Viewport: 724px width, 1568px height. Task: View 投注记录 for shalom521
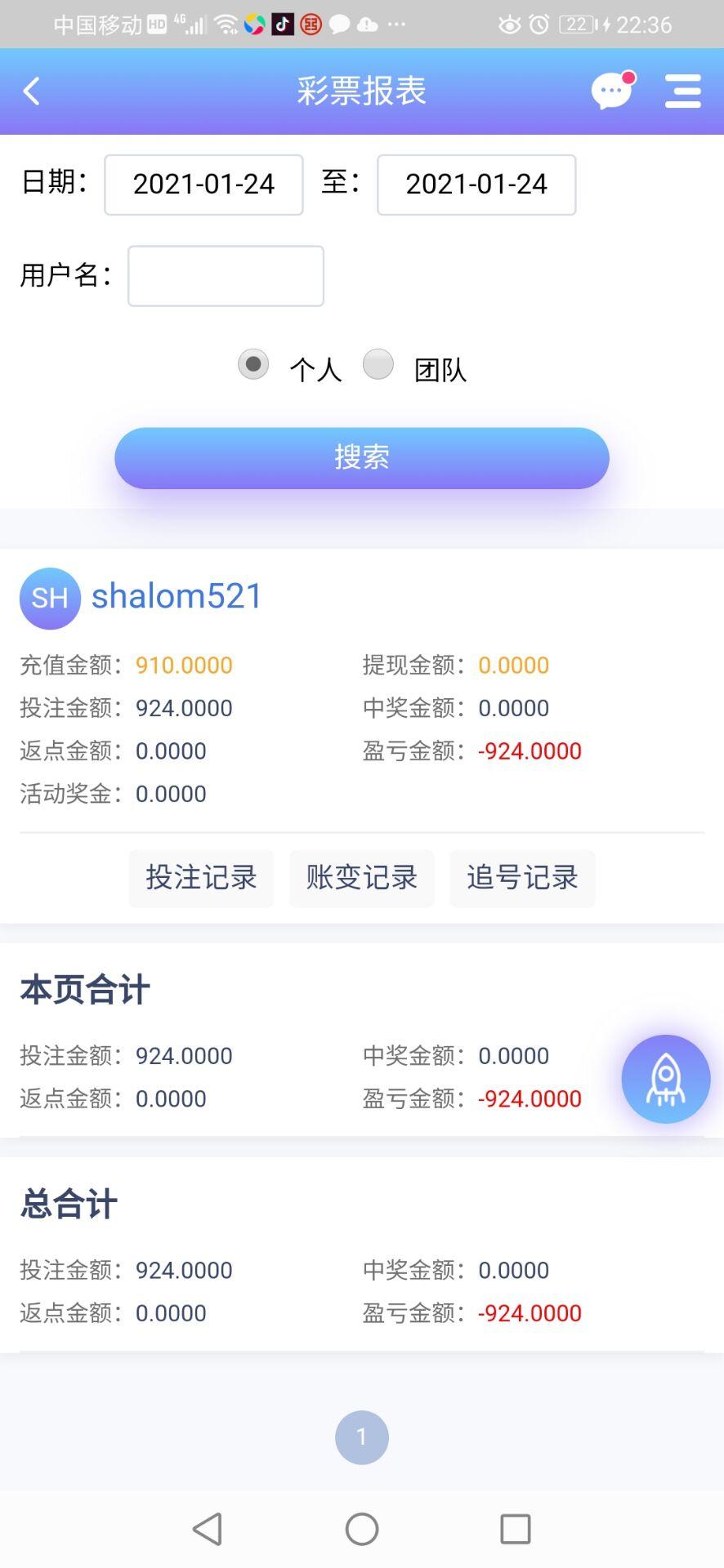click(201, 878)
